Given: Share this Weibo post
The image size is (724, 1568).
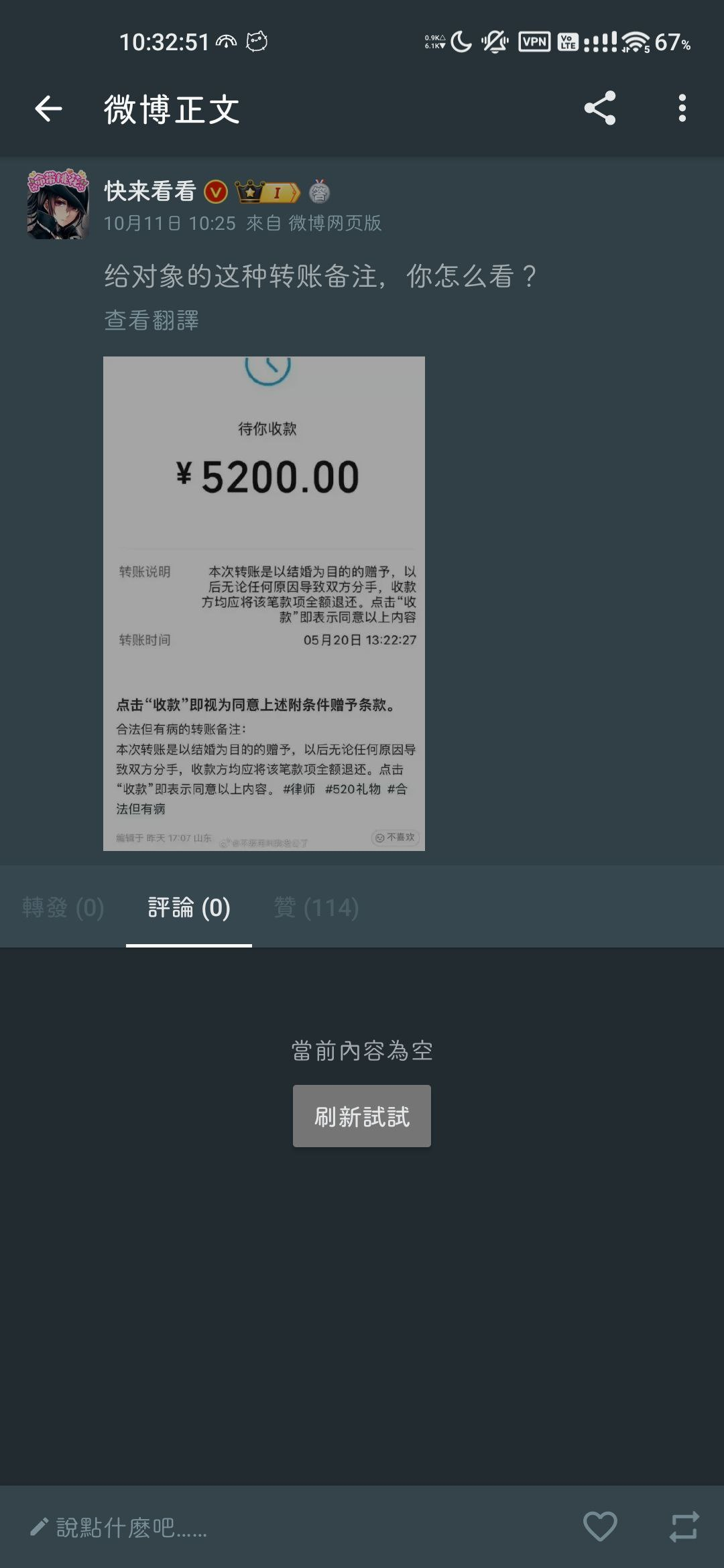Looking at the screenshot, I should (600, 109).
